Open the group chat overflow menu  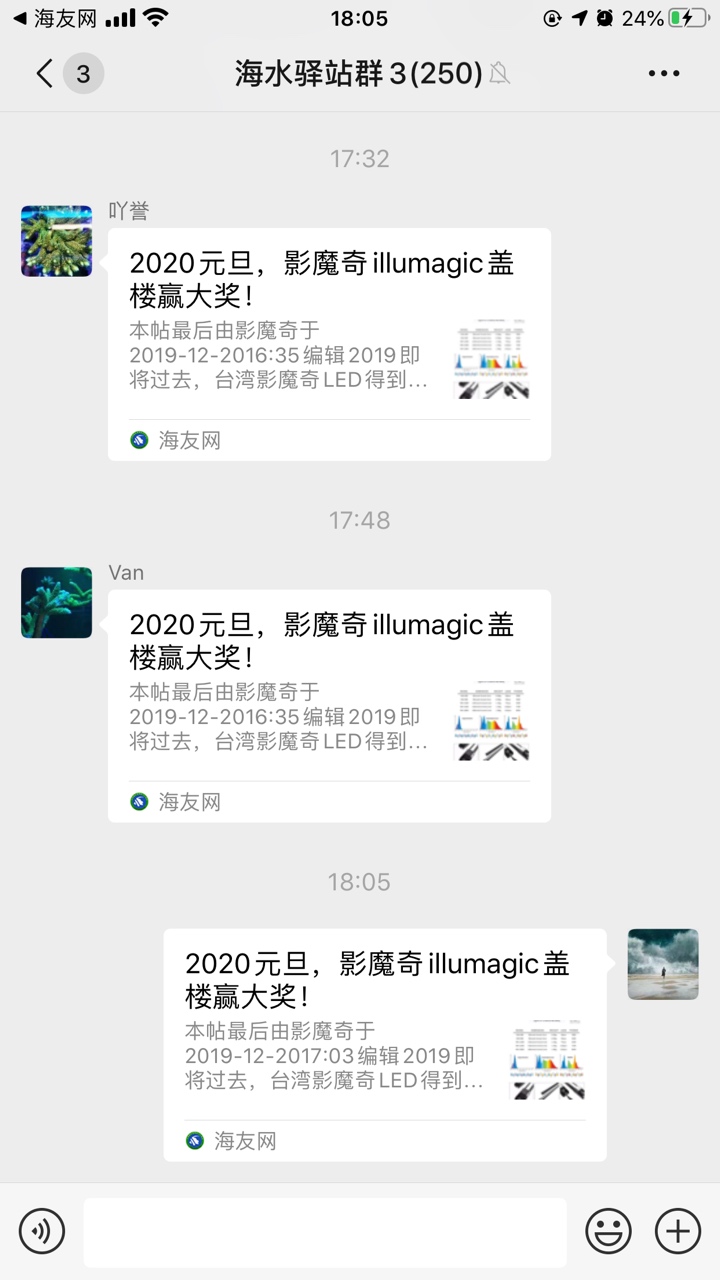point(664,74)
